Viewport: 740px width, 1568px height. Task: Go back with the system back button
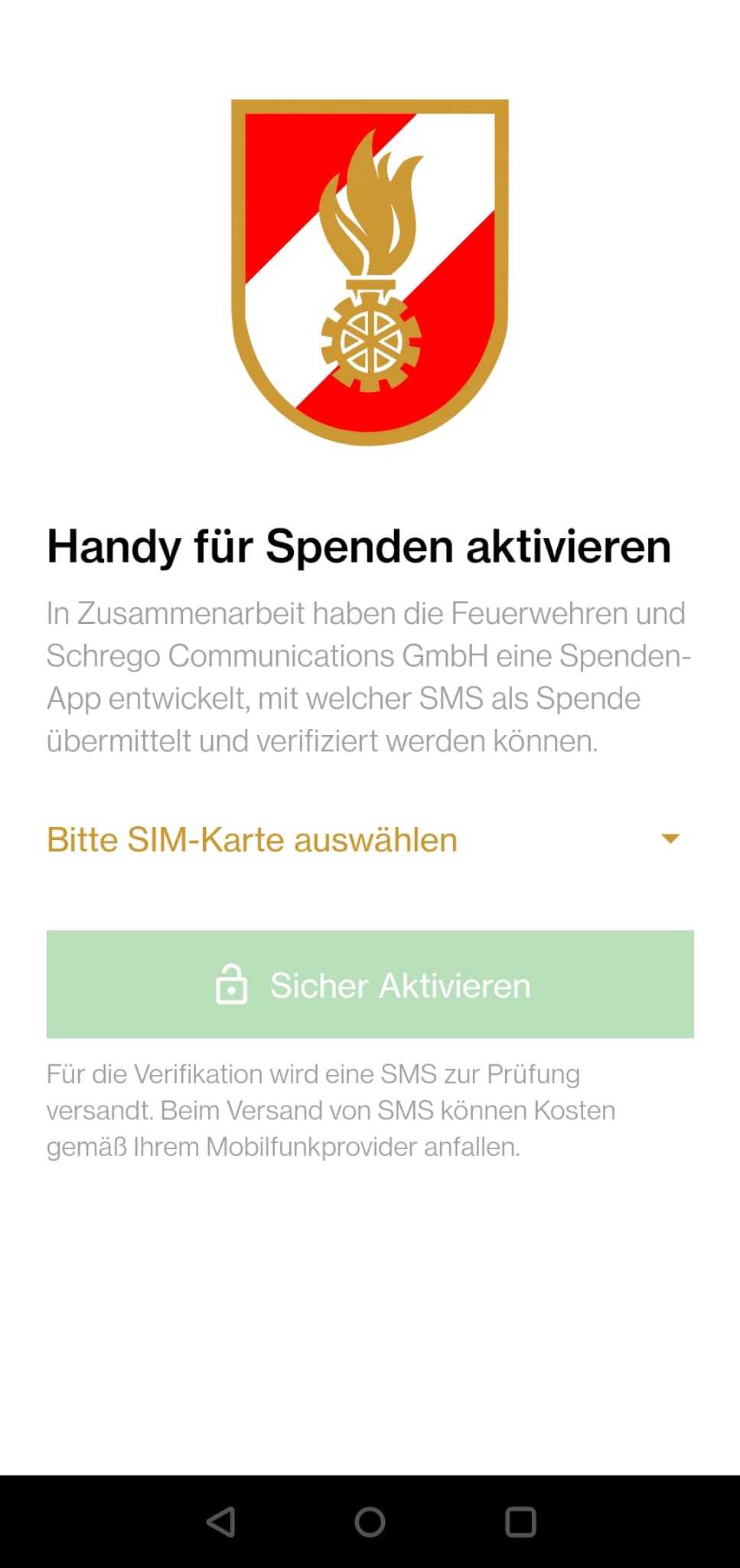pos(220,1522)
